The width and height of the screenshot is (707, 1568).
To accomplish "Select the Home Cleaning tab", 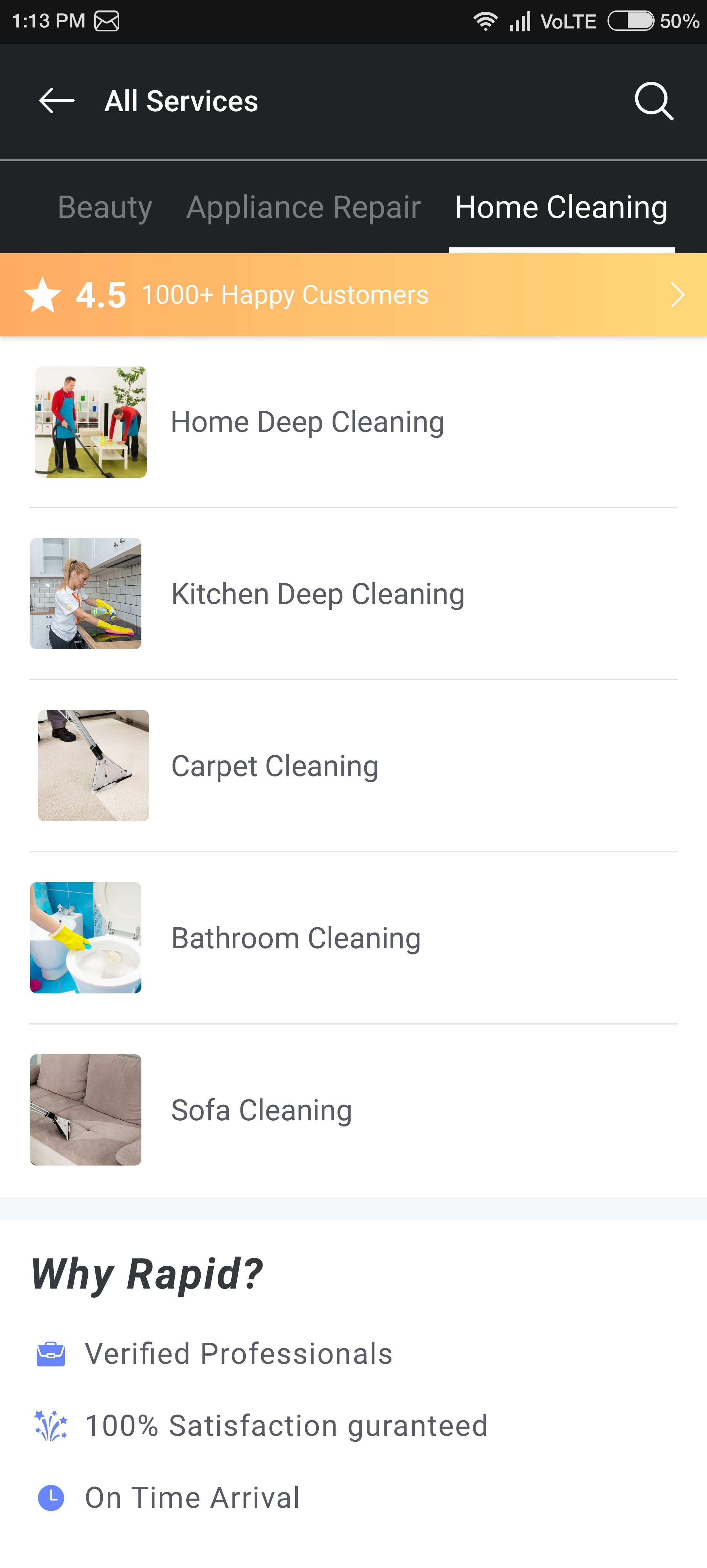I will pos(561,207).
